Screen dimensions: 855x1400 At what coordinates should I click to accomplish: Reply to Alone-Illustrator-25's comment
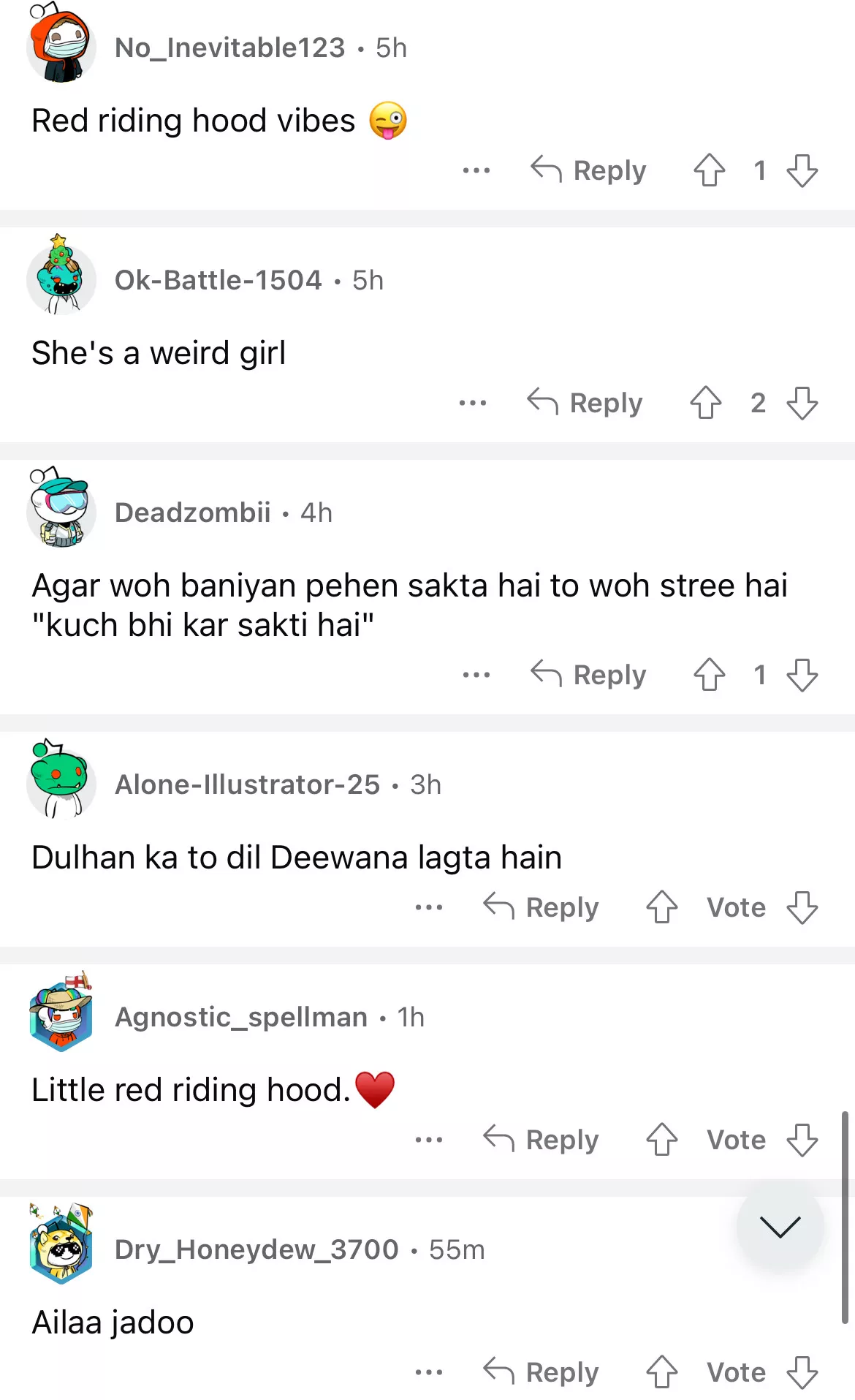pos(541,907)
